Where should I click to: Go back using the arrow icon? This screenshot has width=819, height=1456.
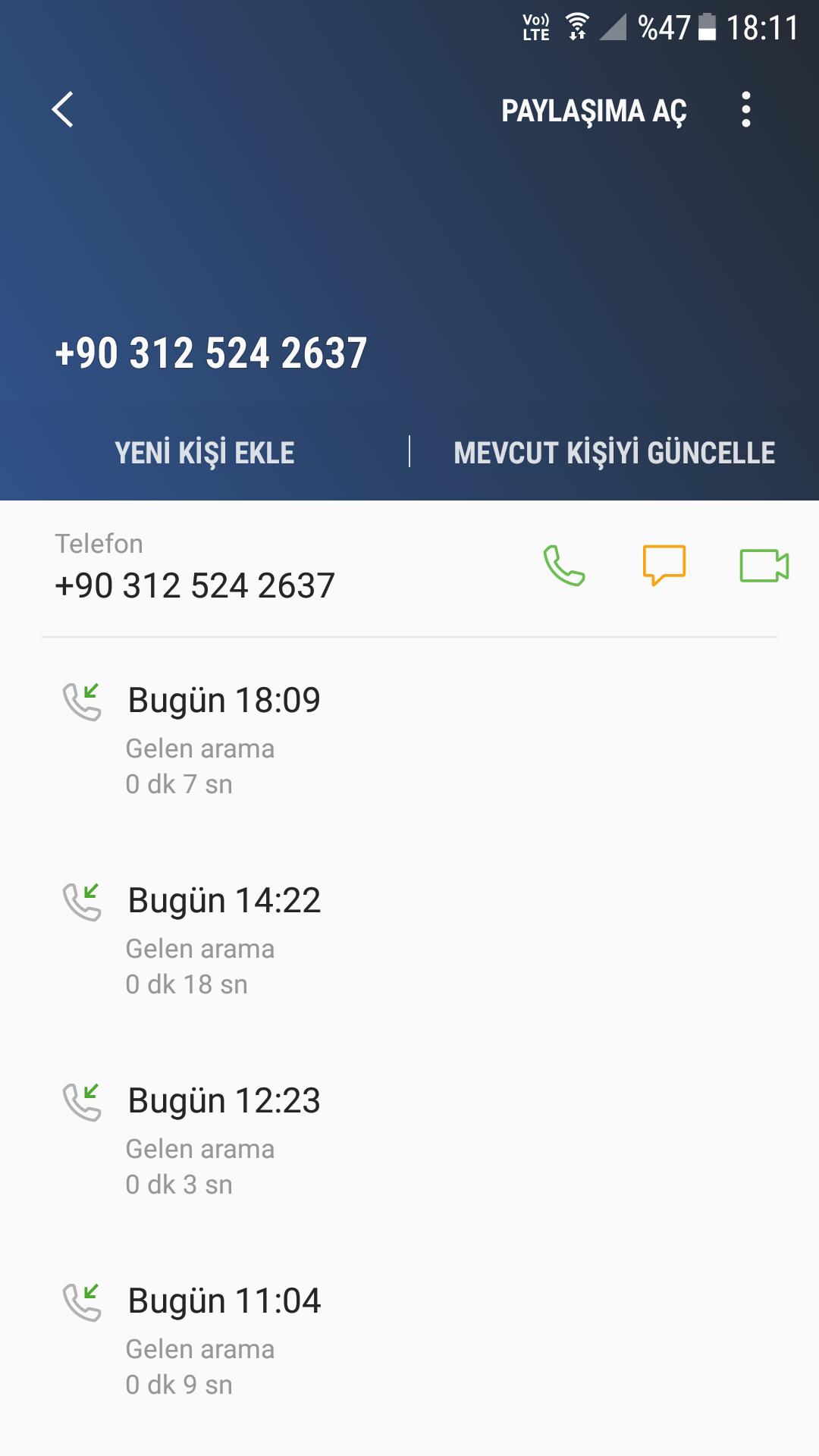point(63,110)
